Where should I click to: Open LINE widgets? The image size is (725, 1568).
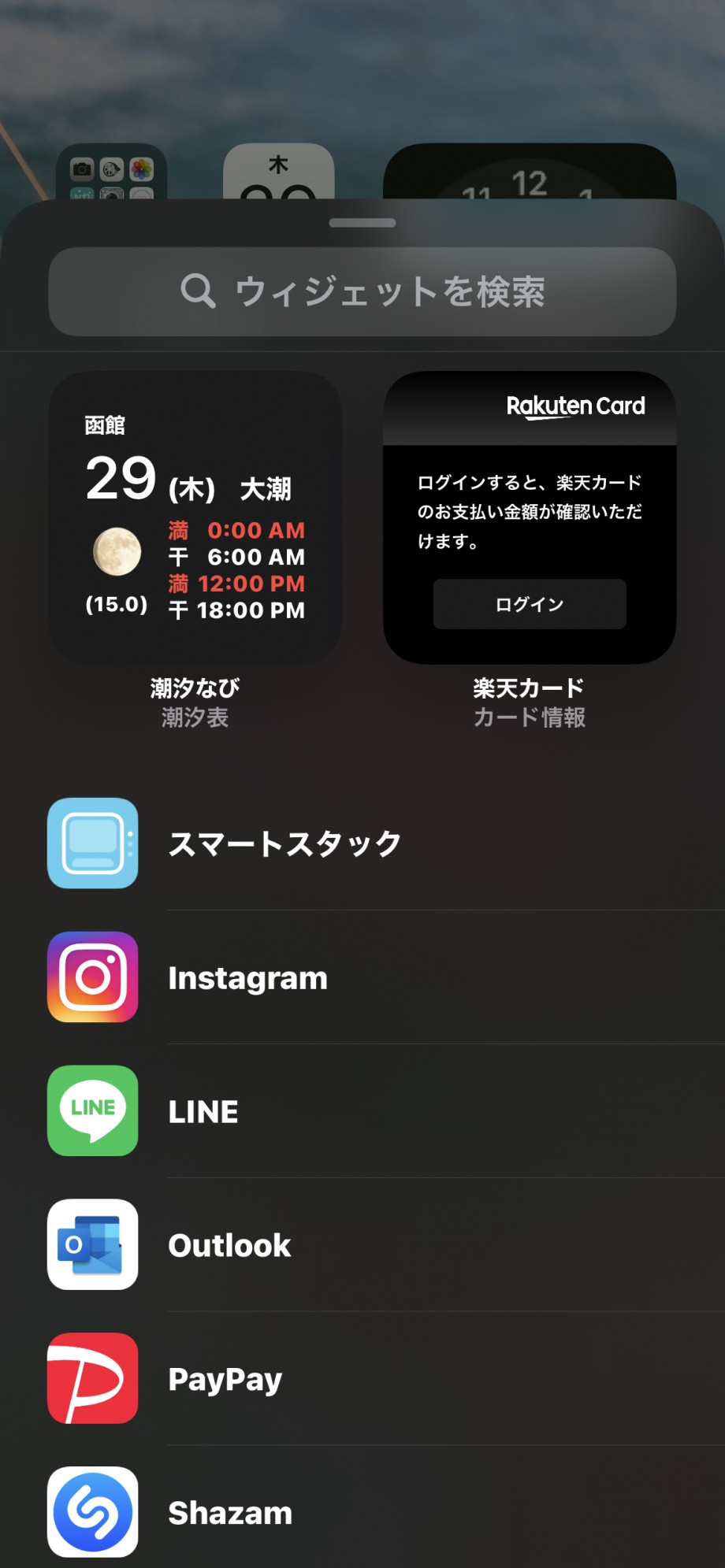pyautogui.click(x=362, y=1111)
